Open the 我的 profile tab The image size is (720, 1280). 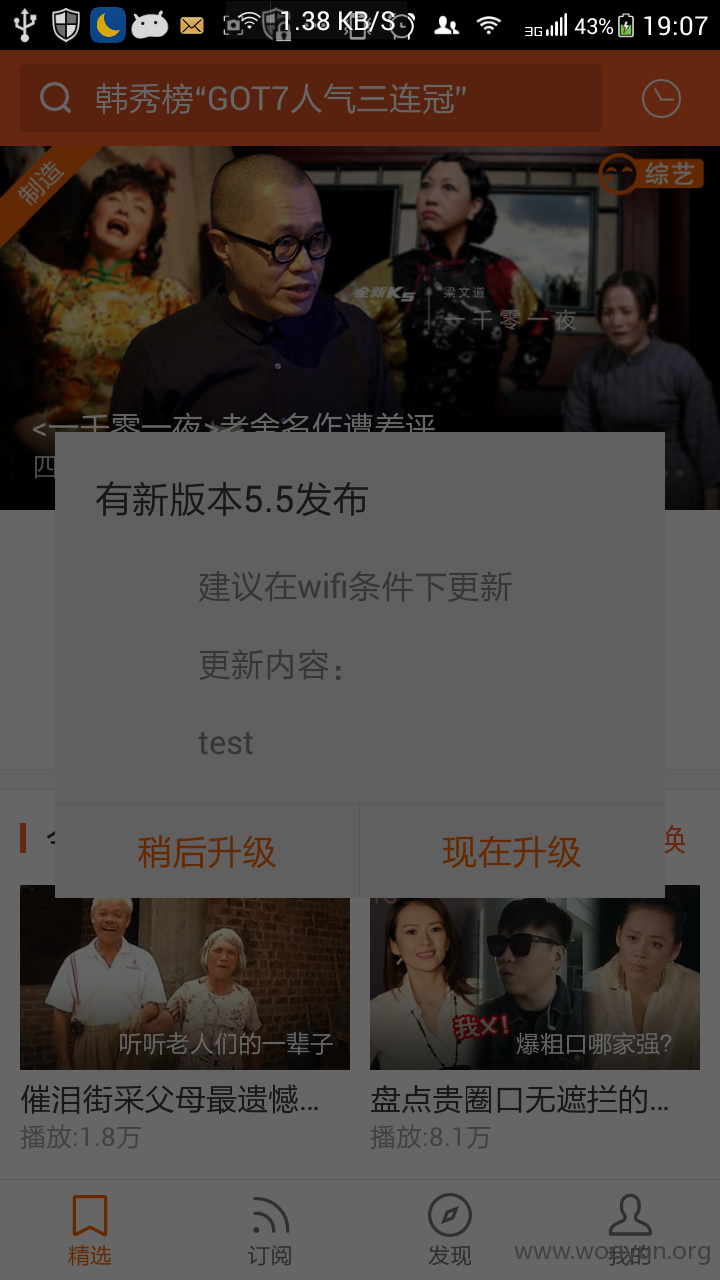630,1230
